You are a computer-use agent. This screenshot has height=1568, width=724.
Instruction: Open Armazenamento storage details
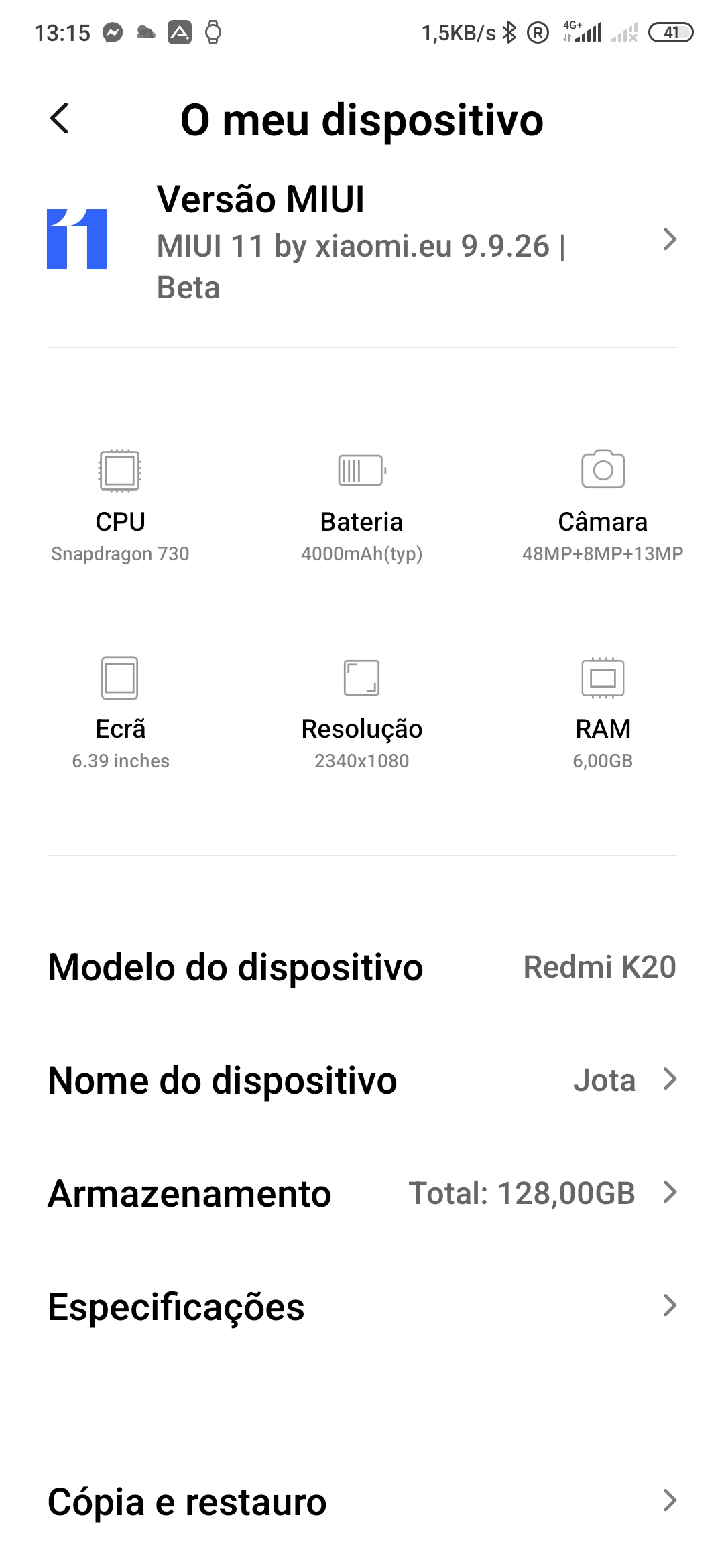[362, 1193]
